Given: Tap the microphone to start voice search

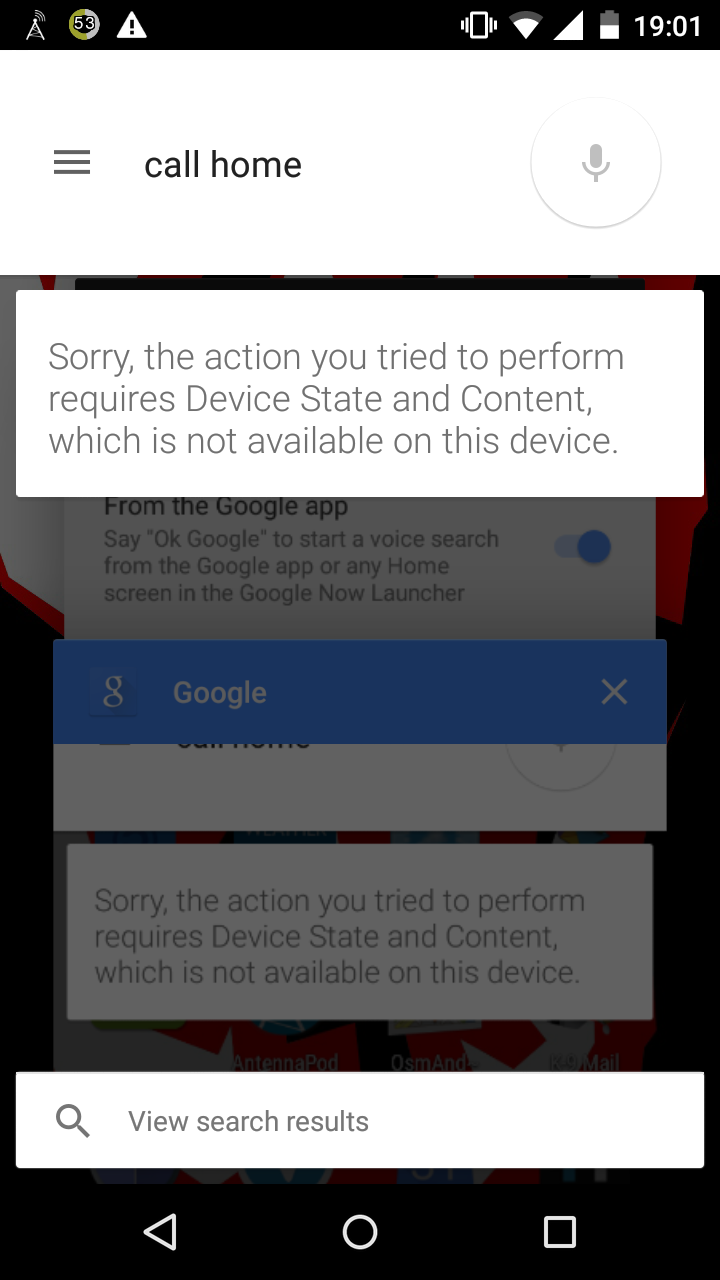Looking at the screenshot, I should [x=596, y=163].
